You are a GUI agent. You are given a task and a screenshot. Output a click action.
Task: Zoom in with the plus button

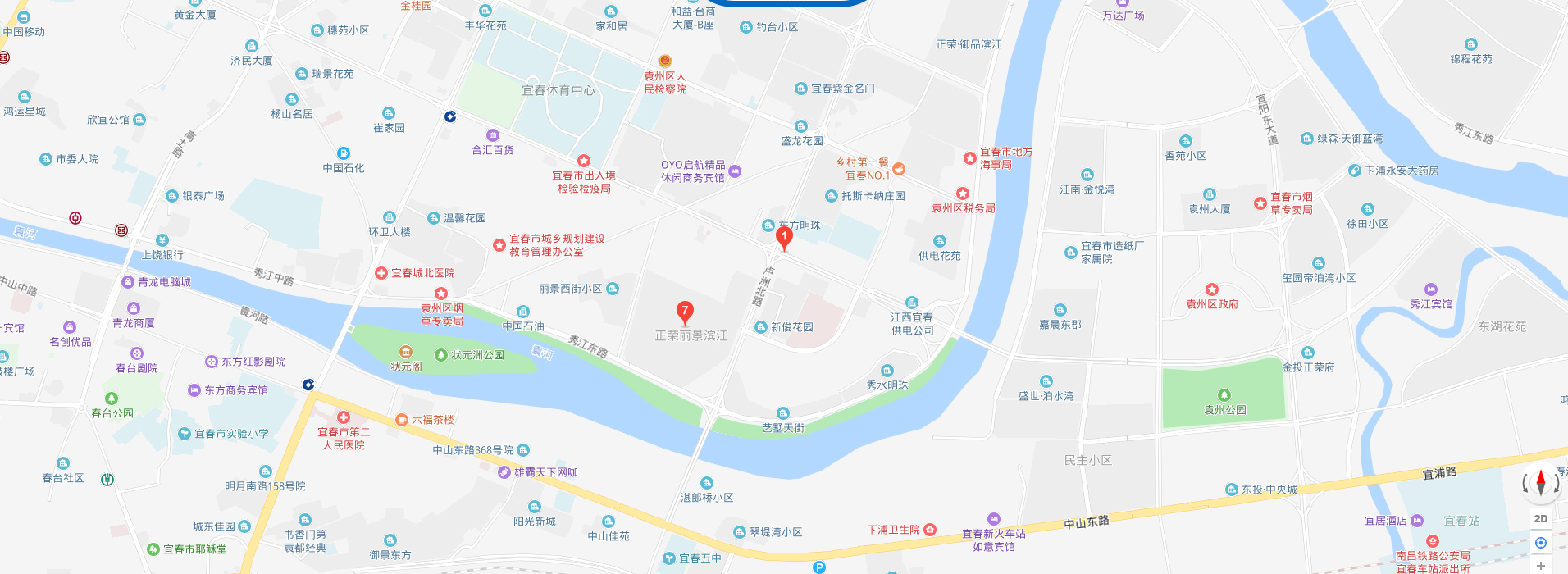click(x=1541, y=565)
